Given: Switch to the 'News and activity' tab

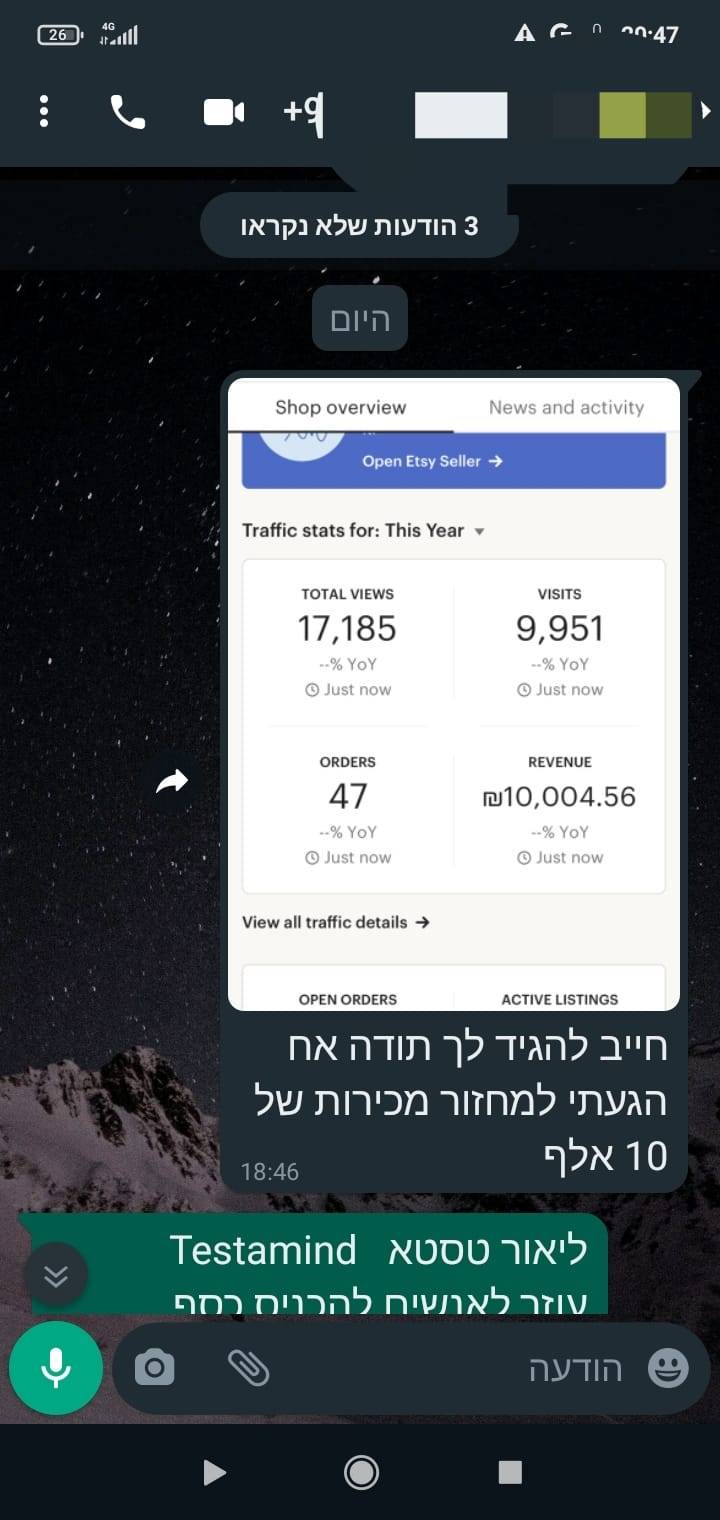Looking at the screenshot, I should [566, 407].
